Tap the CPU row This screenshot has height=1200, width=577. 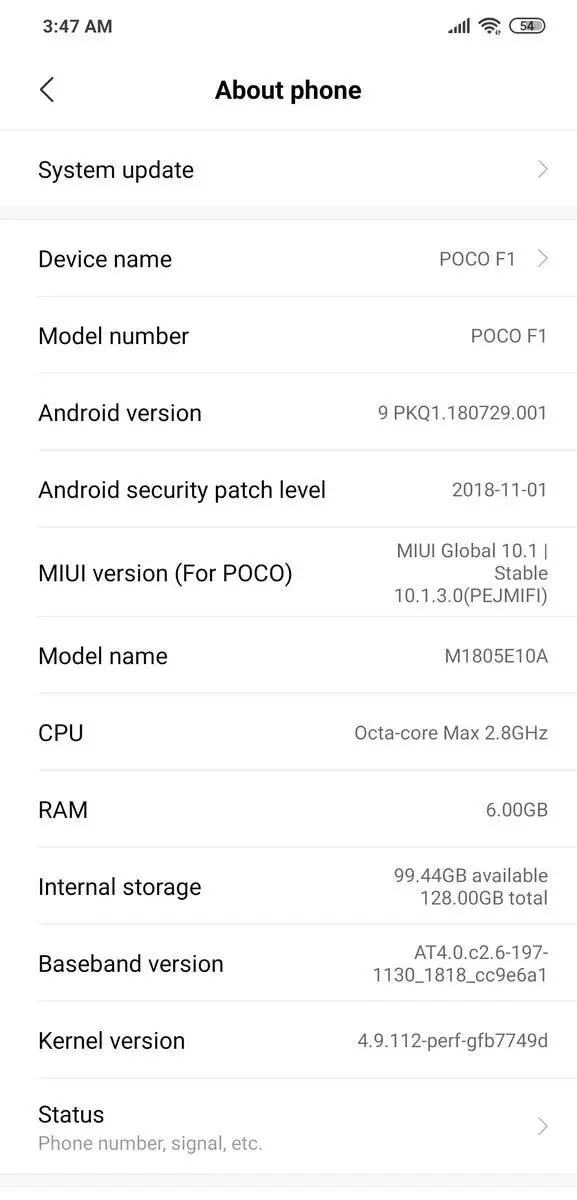point(288,733)
